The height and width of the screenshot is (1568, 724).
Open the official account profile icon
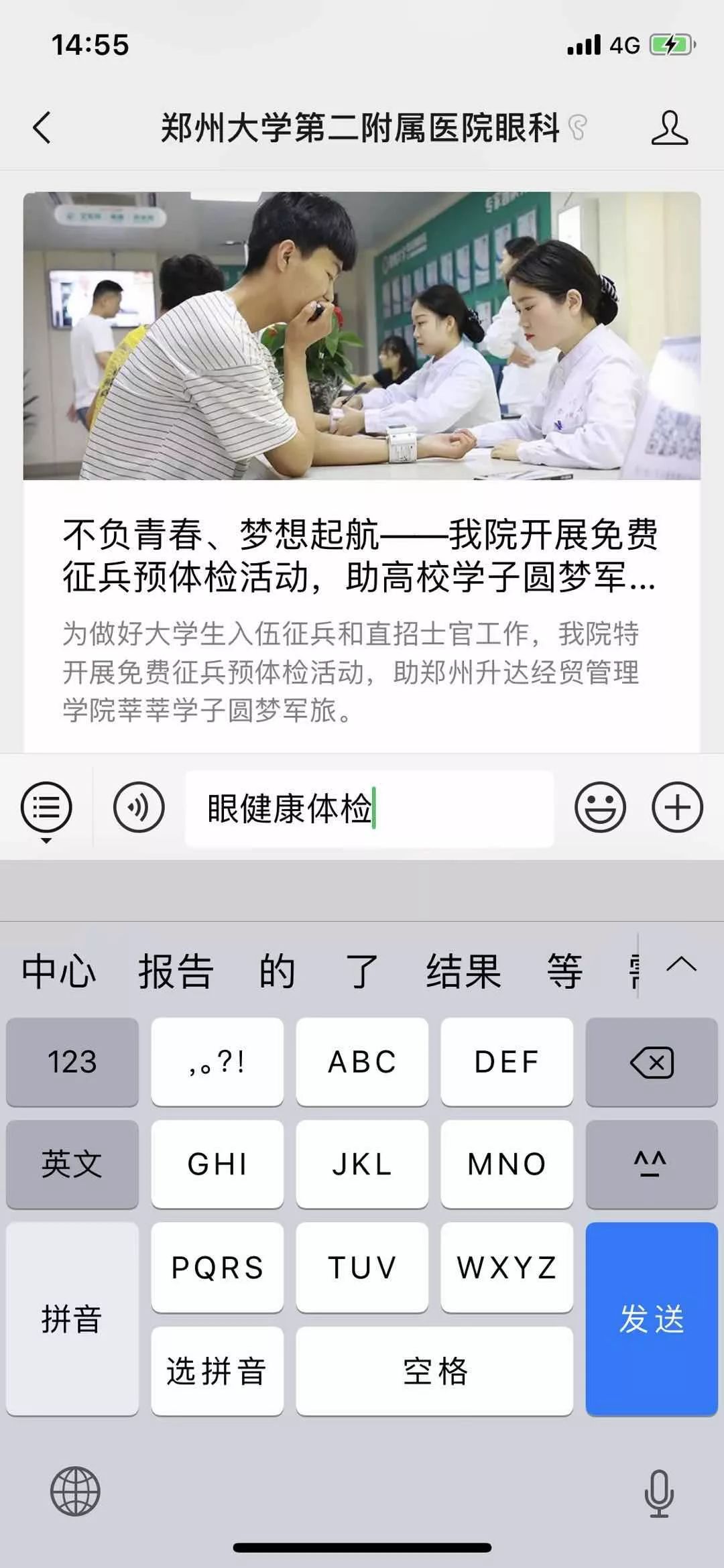coord(669,127)
